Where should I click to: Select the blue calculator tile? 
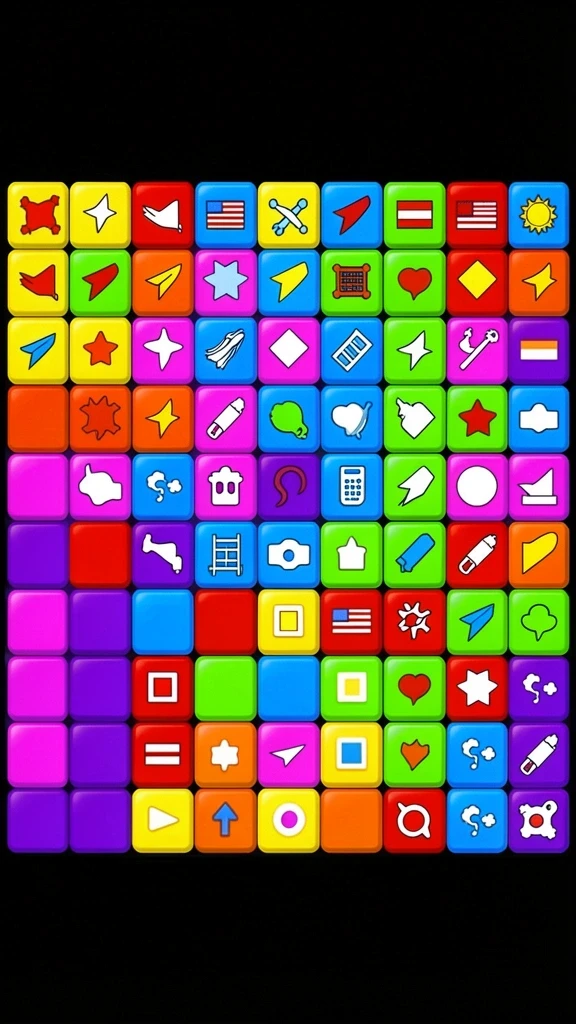(x=351, y=487)
